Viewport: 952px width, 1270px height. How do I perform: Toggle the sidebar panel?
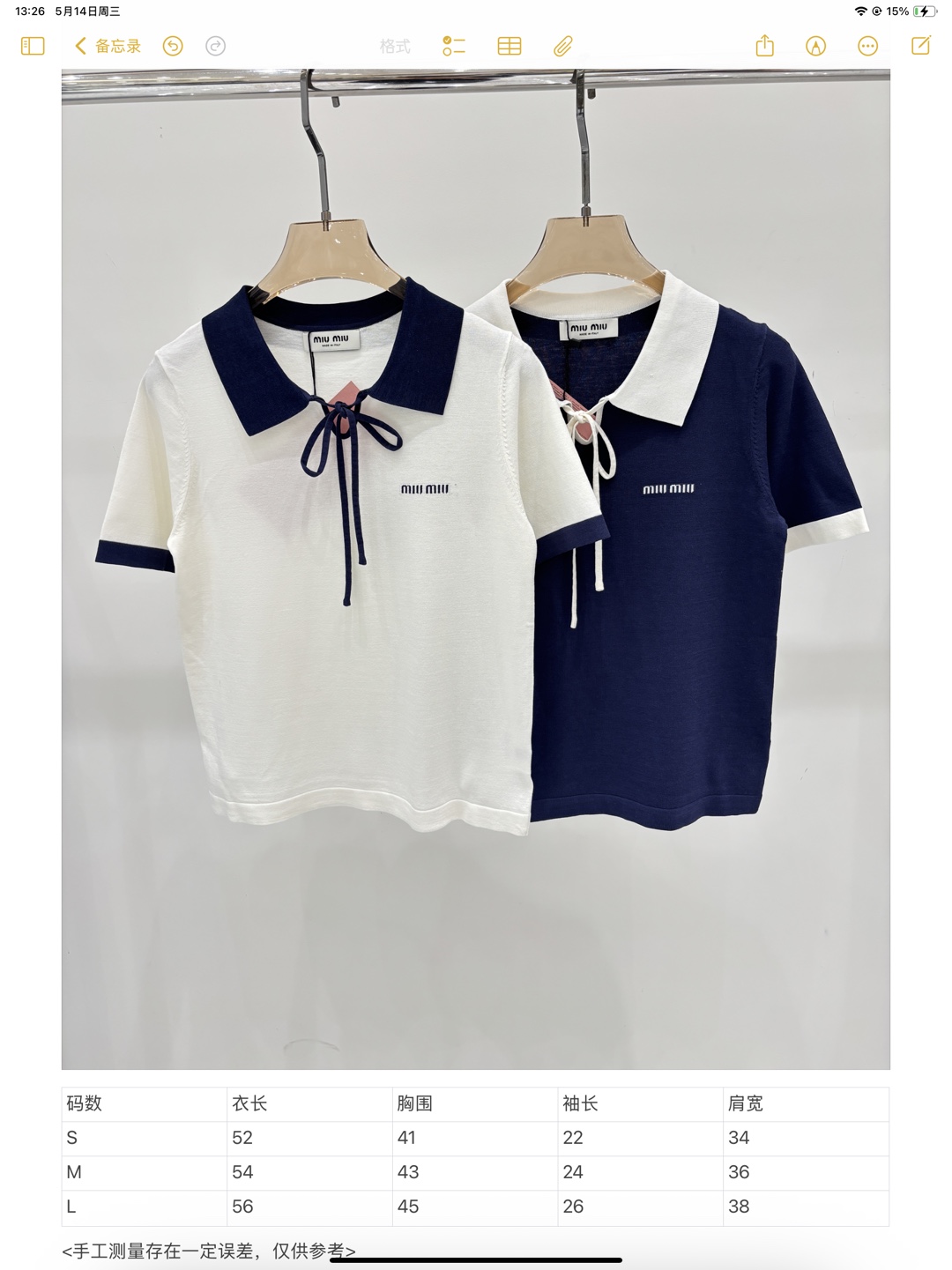coord(33,46)
